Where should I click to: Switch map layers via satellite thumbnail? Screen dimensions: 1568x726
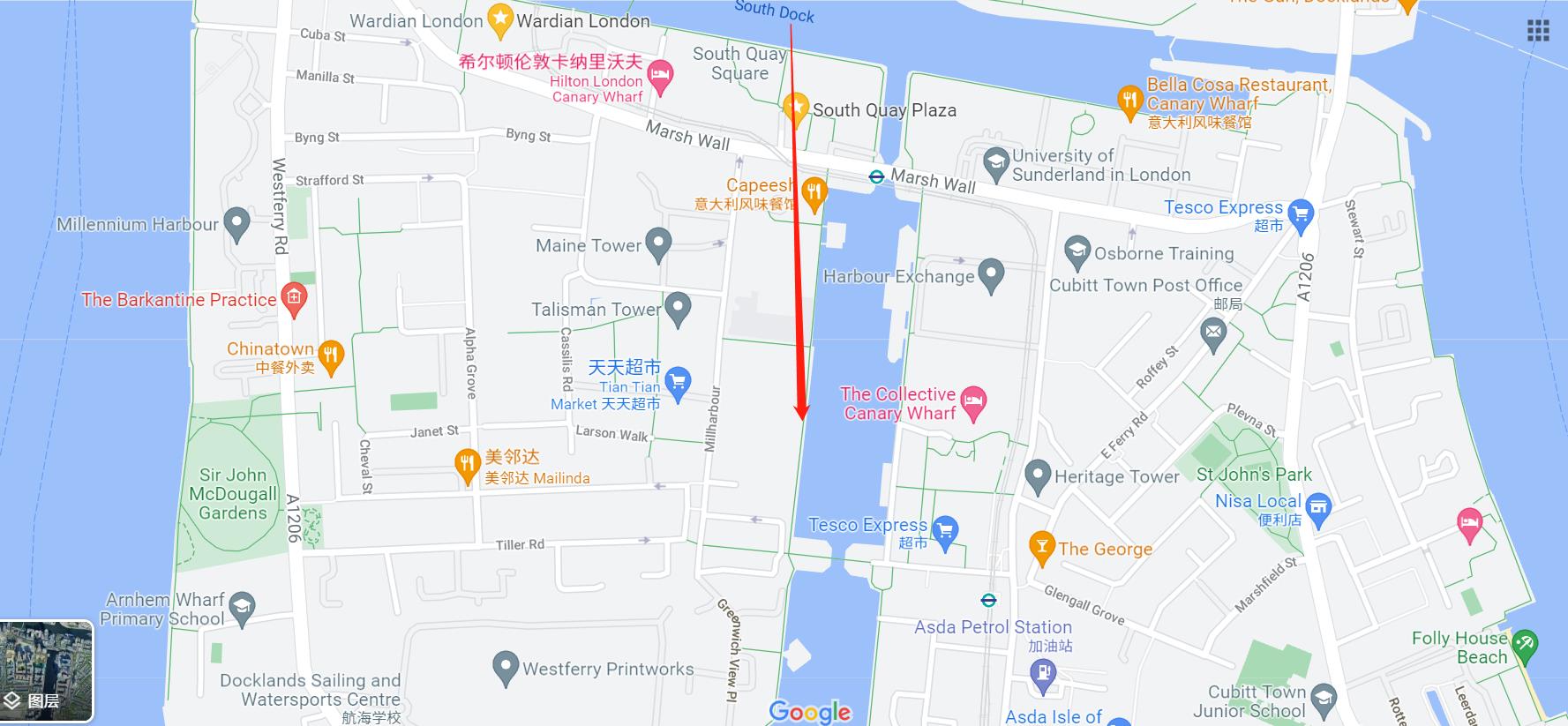coord(47,670)
